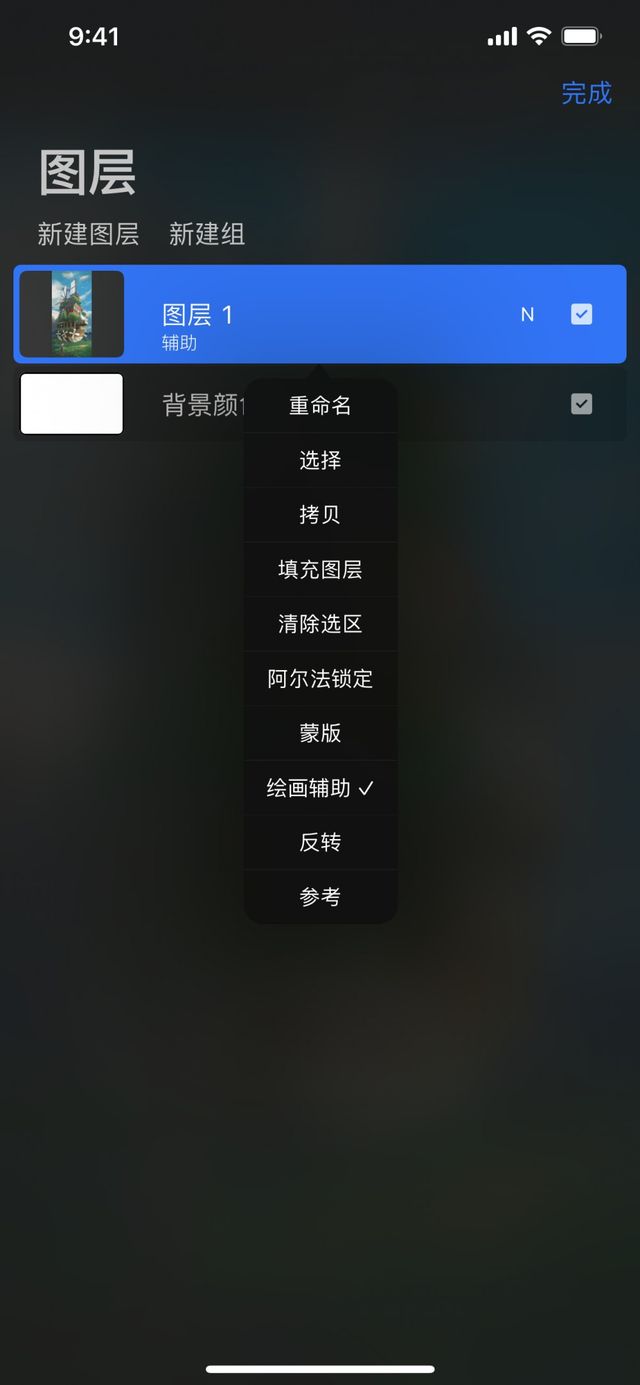
Task: Toggle visibility checkbox for 背景颜色 layer
Action: [x=581, y=404]
